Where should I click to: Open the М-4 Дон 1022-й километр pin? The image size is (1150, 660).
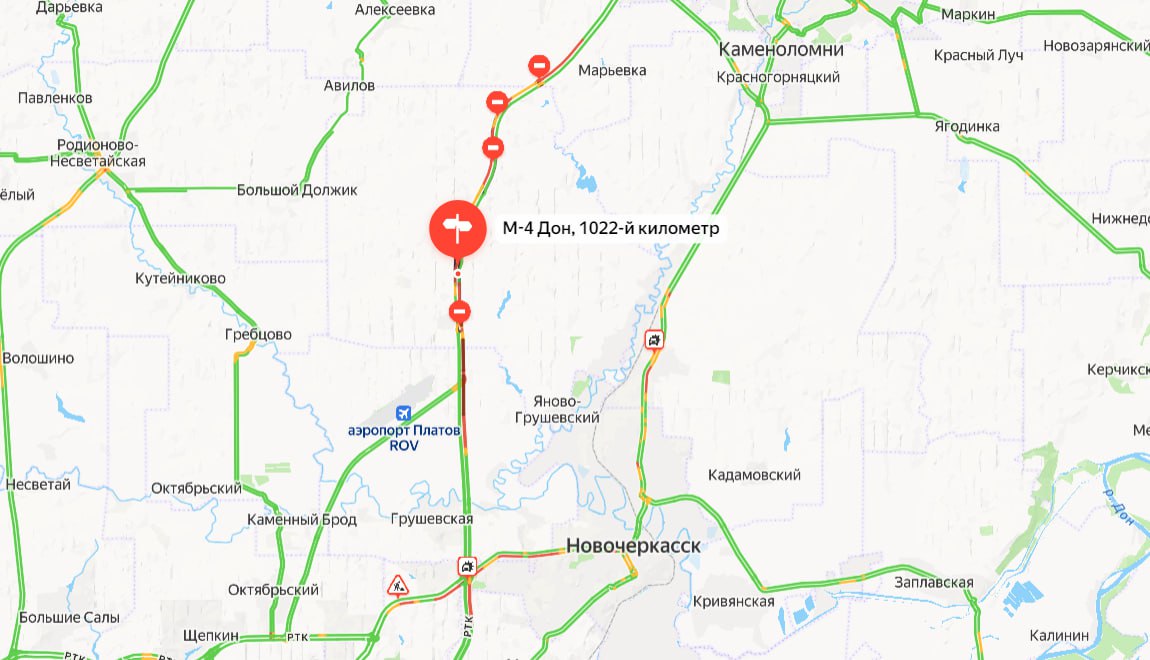457,228
